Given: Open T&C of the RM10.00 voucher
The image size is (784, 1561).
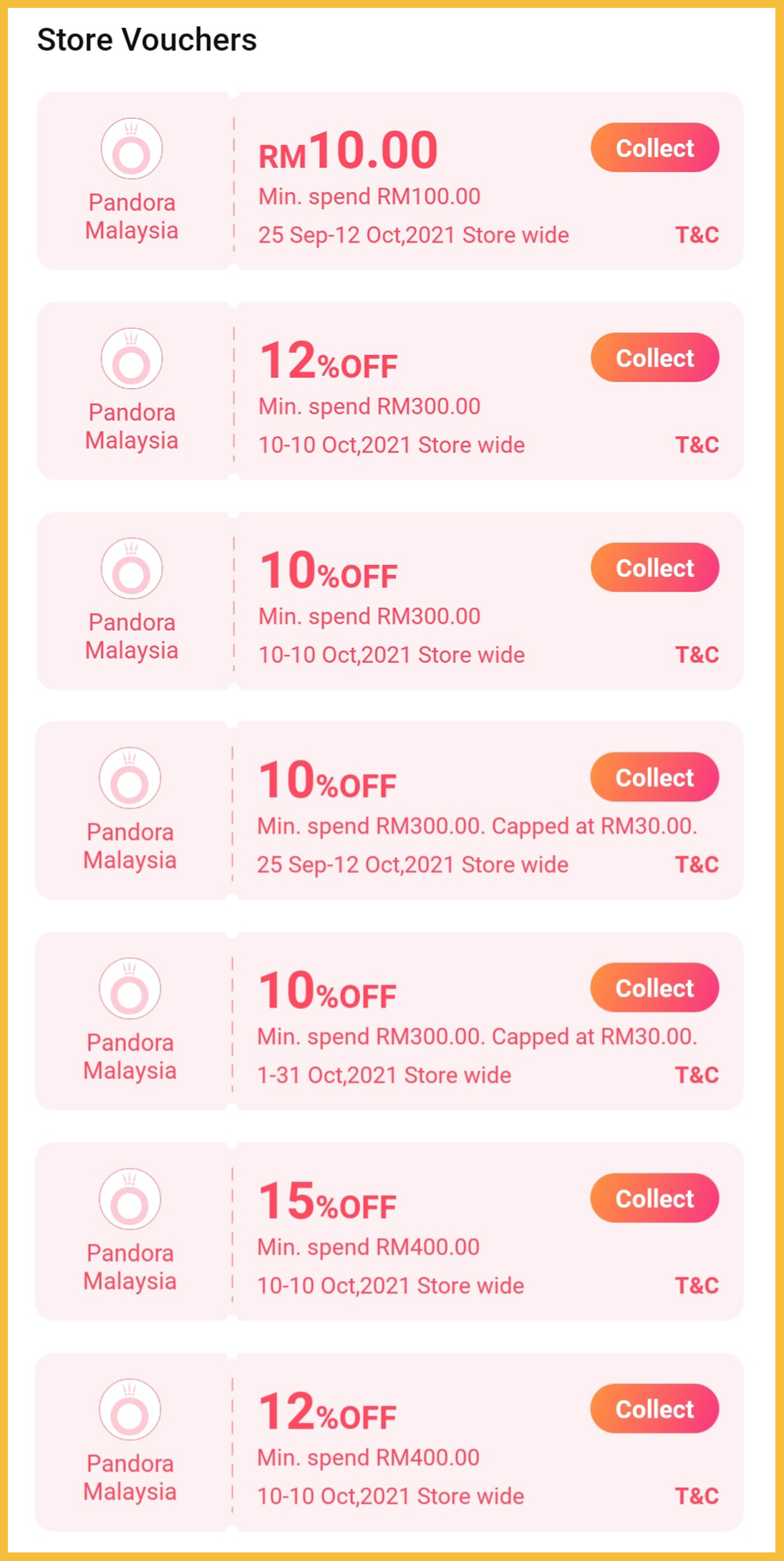Looking at the screenshot, I should [697, 235].
